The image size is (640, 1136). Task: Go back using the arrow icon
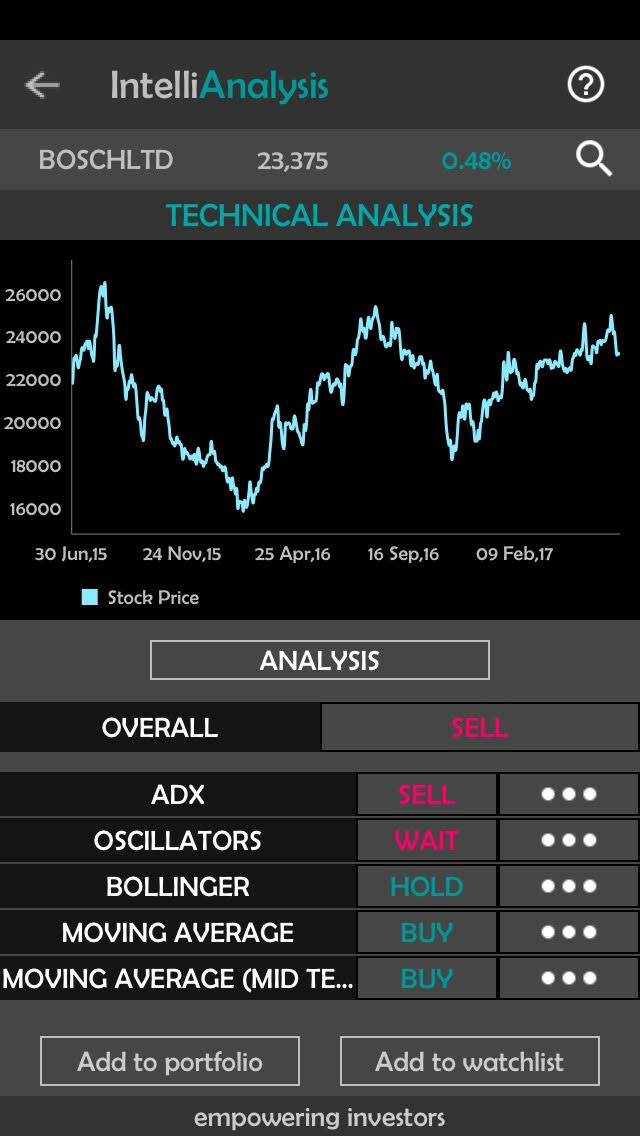42,86
